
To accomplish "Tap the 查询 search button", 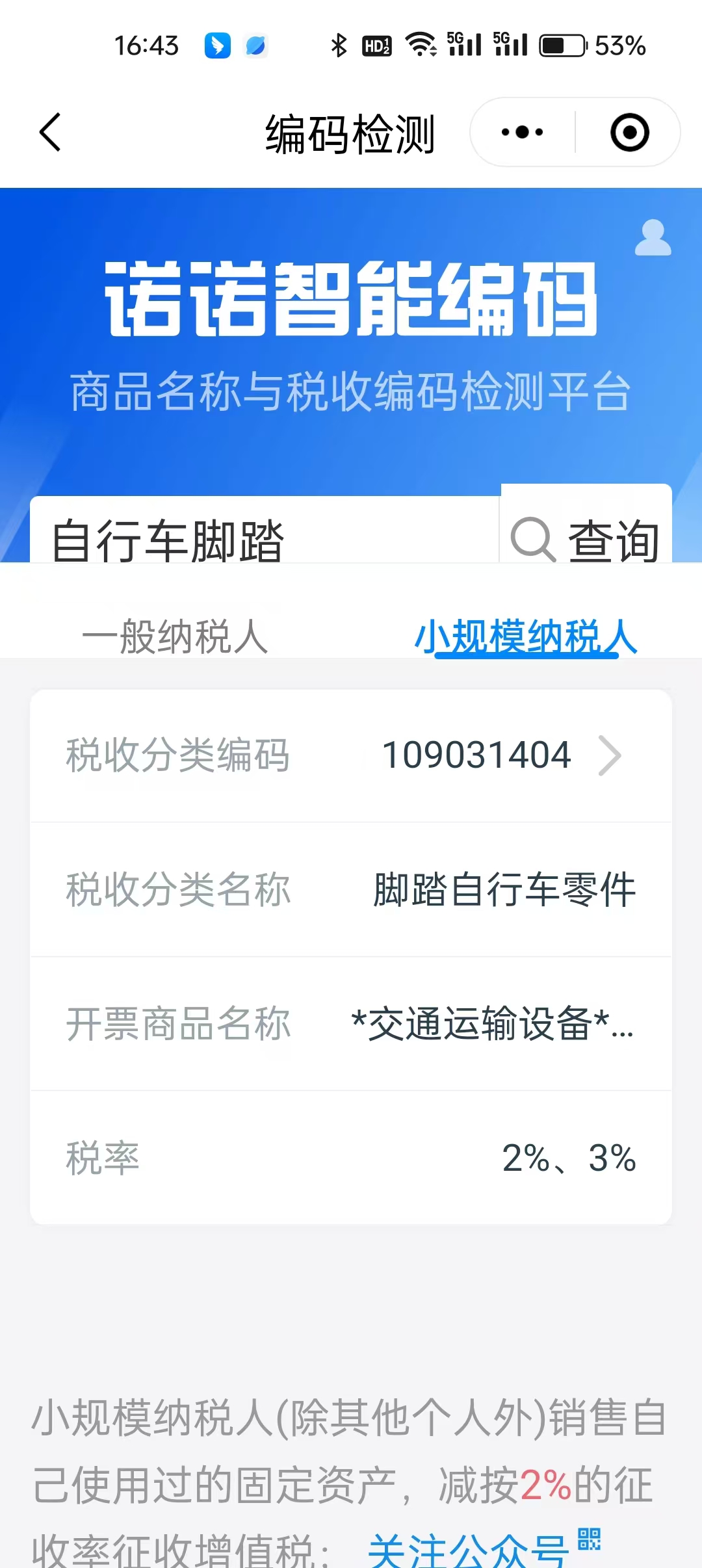I will (x=586, y=538).
